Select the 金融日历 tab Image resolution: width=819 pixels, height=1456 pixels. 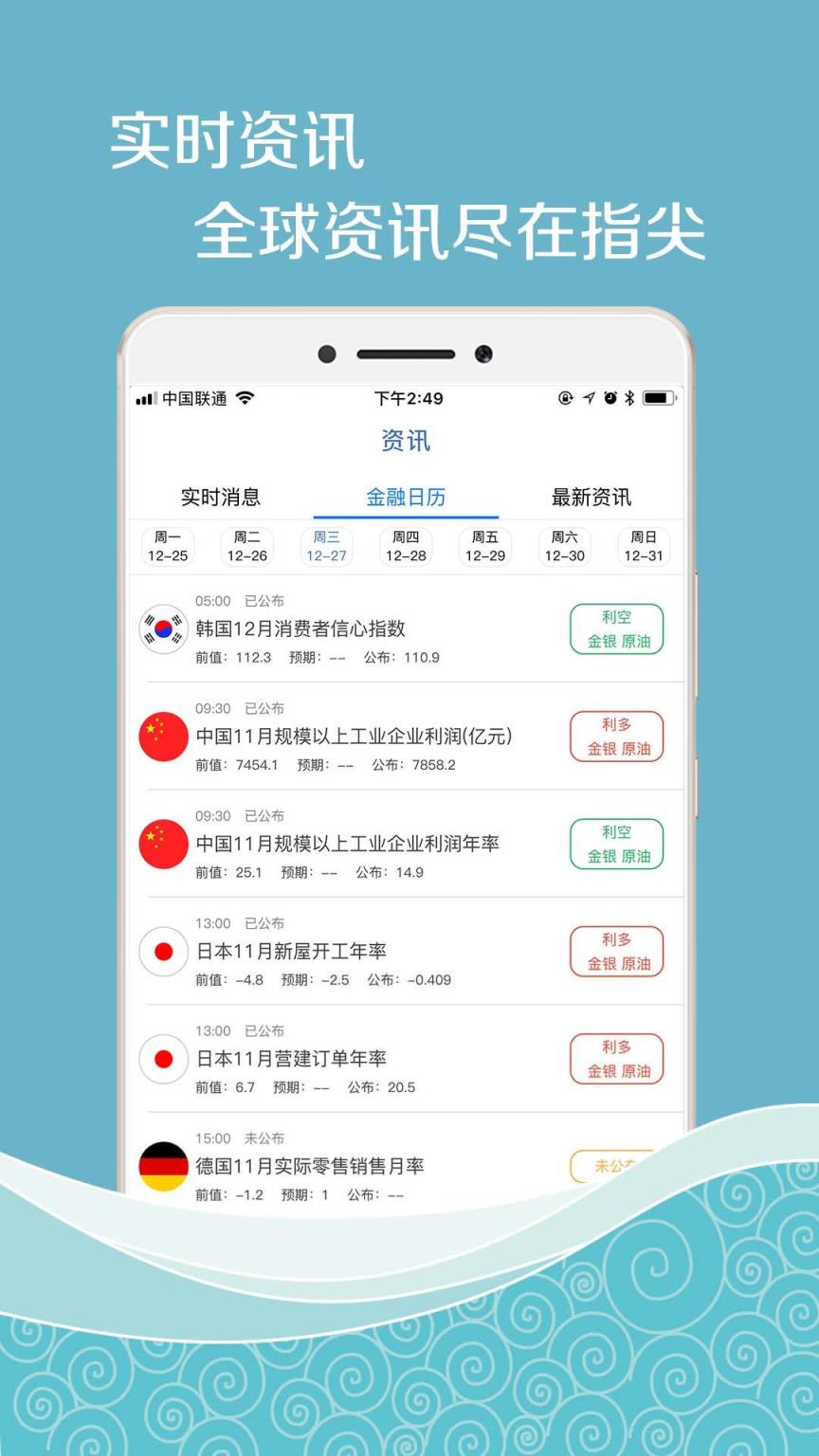point(407,497)
